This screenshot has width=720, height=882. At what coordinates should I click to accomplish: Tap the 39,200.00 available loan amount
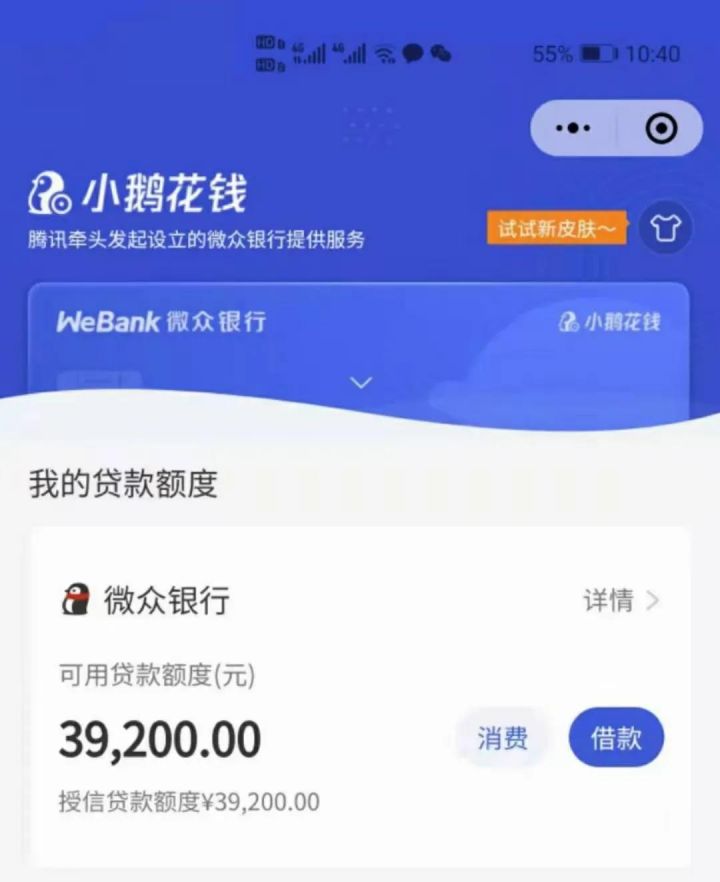[x=158, y=737]
